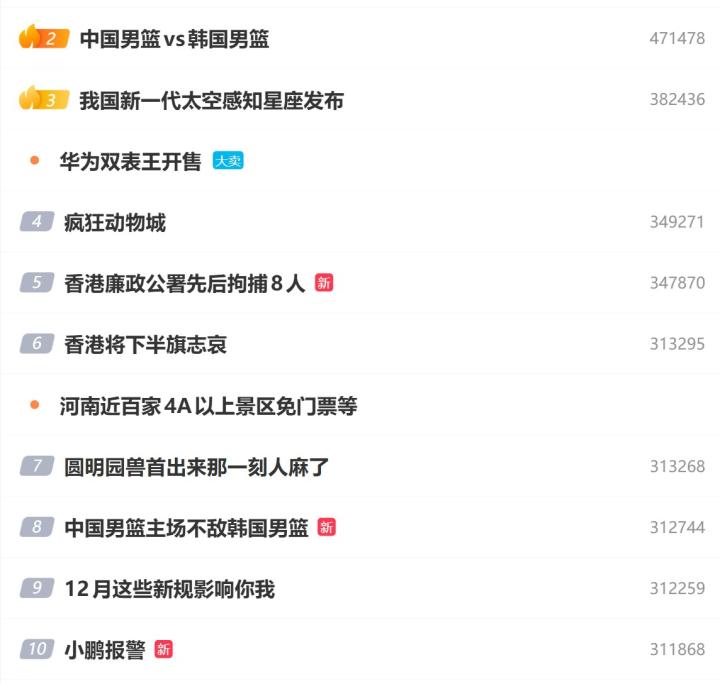The image size is (720, 684).
Task: View the topic 12月这些新规影响你我
Action: coord(169,589)
